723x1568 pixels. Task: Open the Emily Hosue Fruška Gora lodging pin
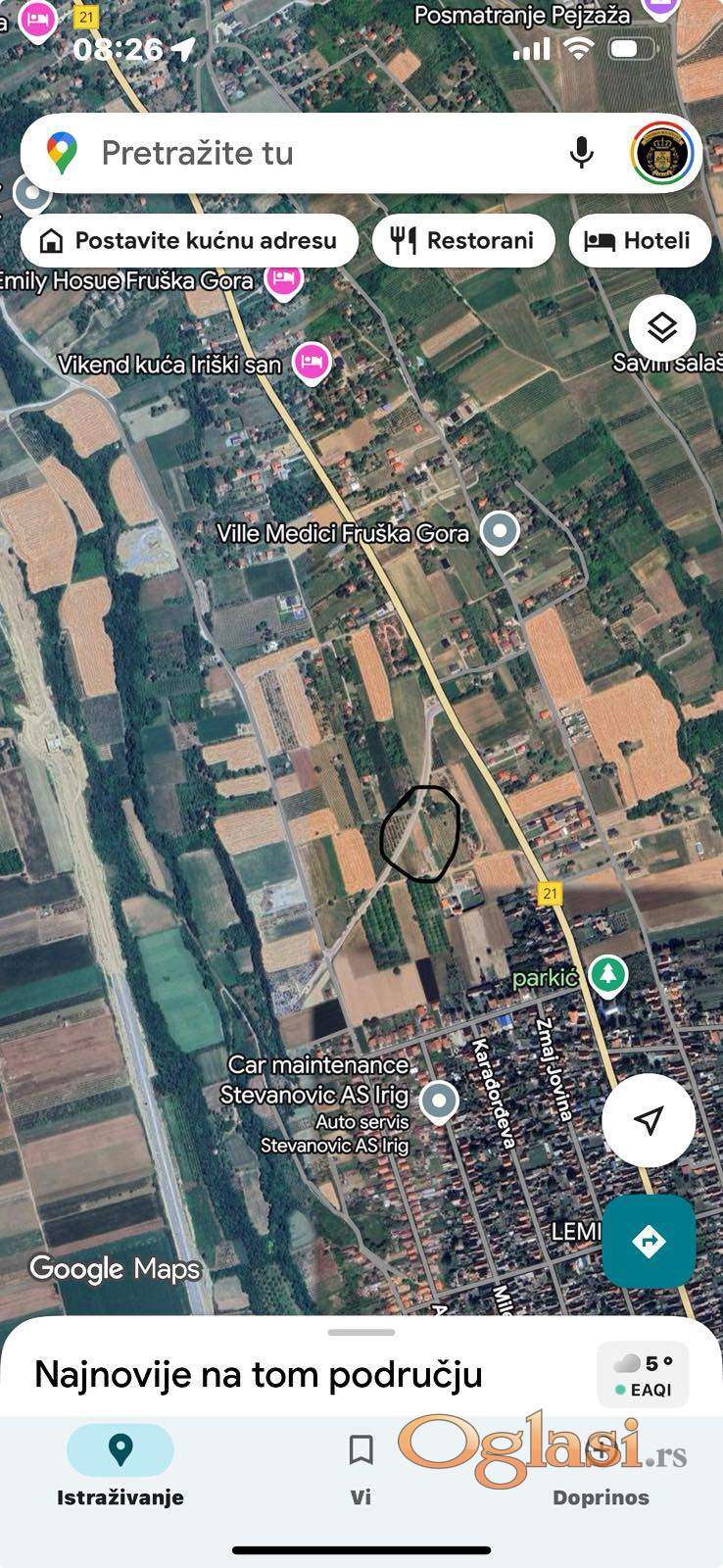pos(283,279)
